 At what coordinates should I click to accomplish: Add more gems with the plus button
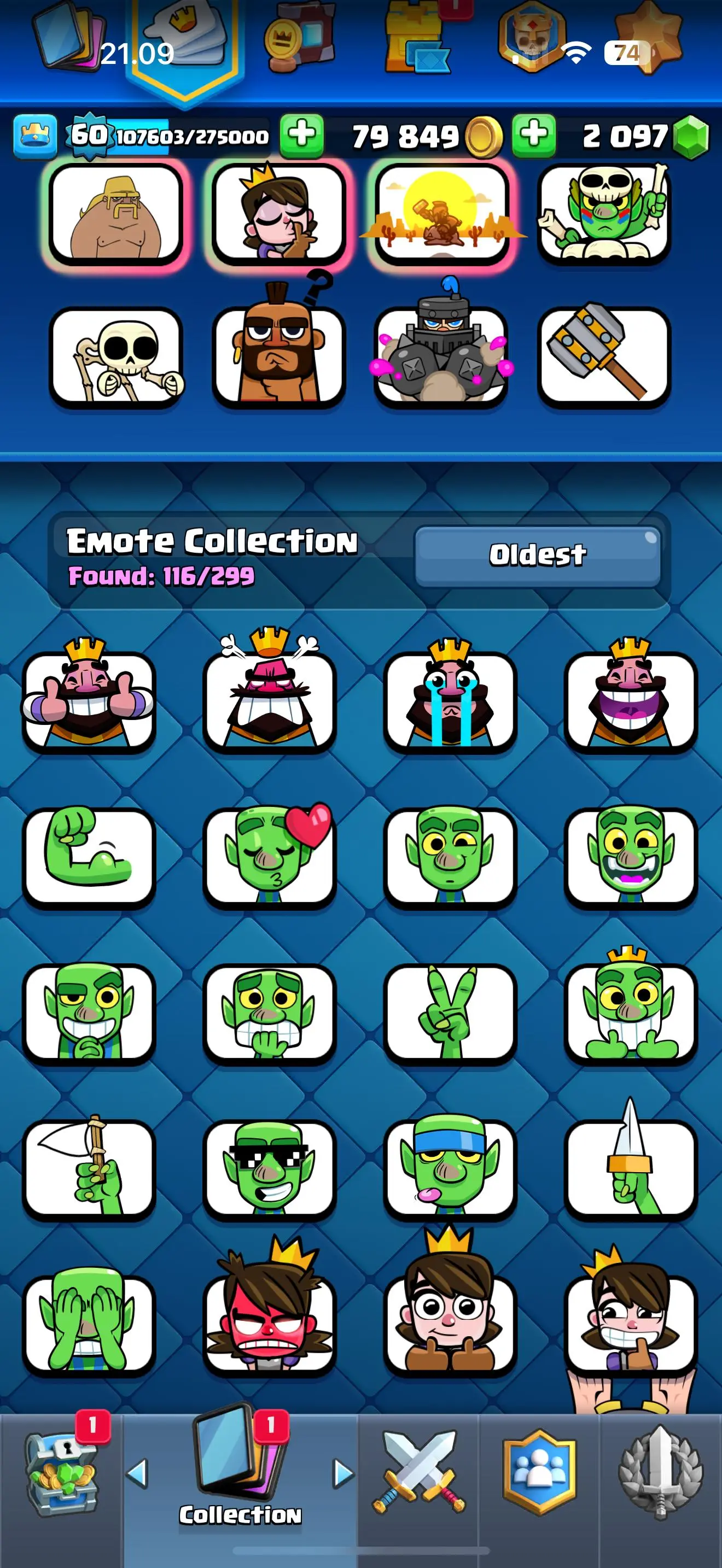pos(533,135)
